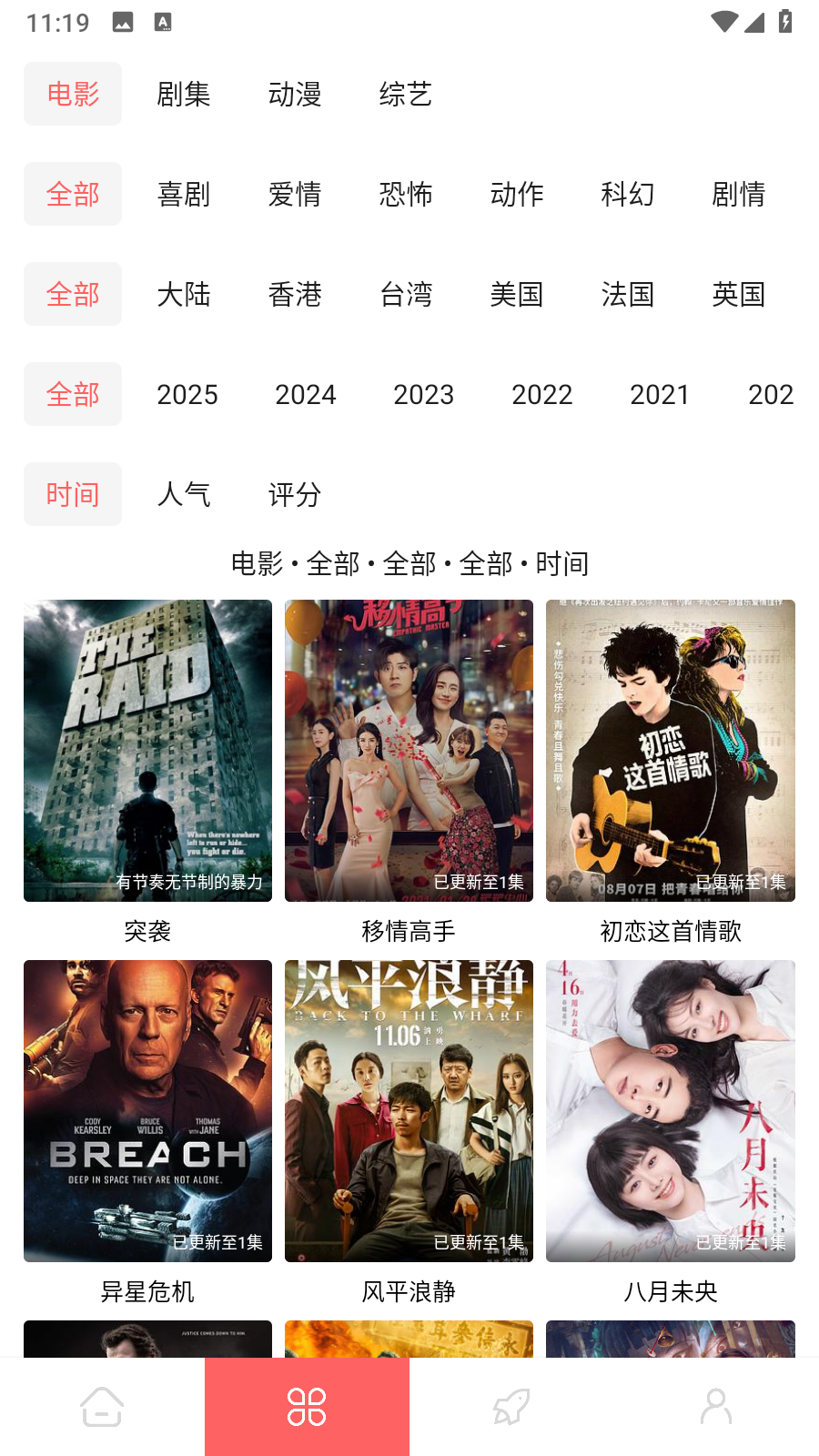The height and width of the screenshot is (1456, 819).
Task: Switch to the 剧集 tab
Action: (183, 93)
